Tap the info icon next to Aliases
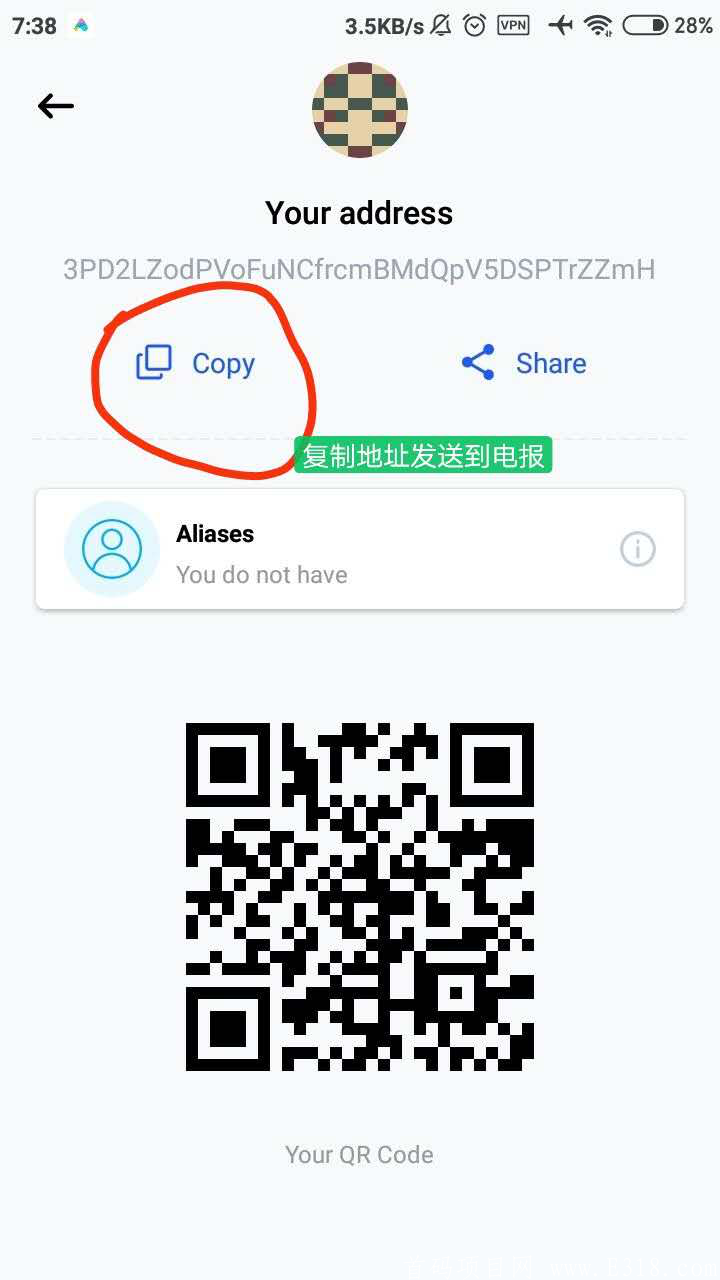Screen dimensions: 720x1280 coord(637,548)
